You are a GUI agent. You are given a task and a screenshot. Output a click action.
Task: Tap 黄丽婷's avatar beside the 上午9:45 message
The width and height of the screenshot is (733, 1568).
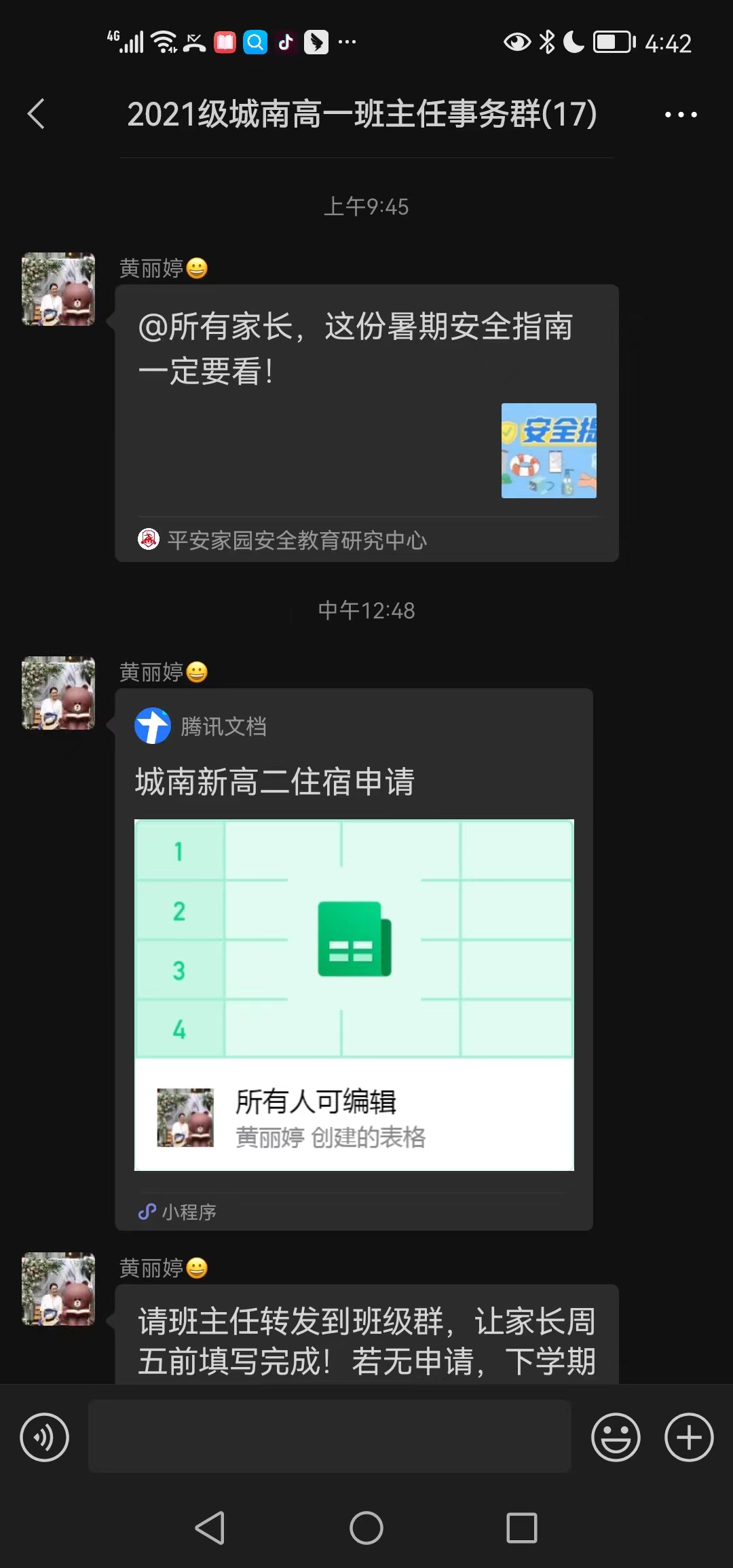tap(58, 289)
